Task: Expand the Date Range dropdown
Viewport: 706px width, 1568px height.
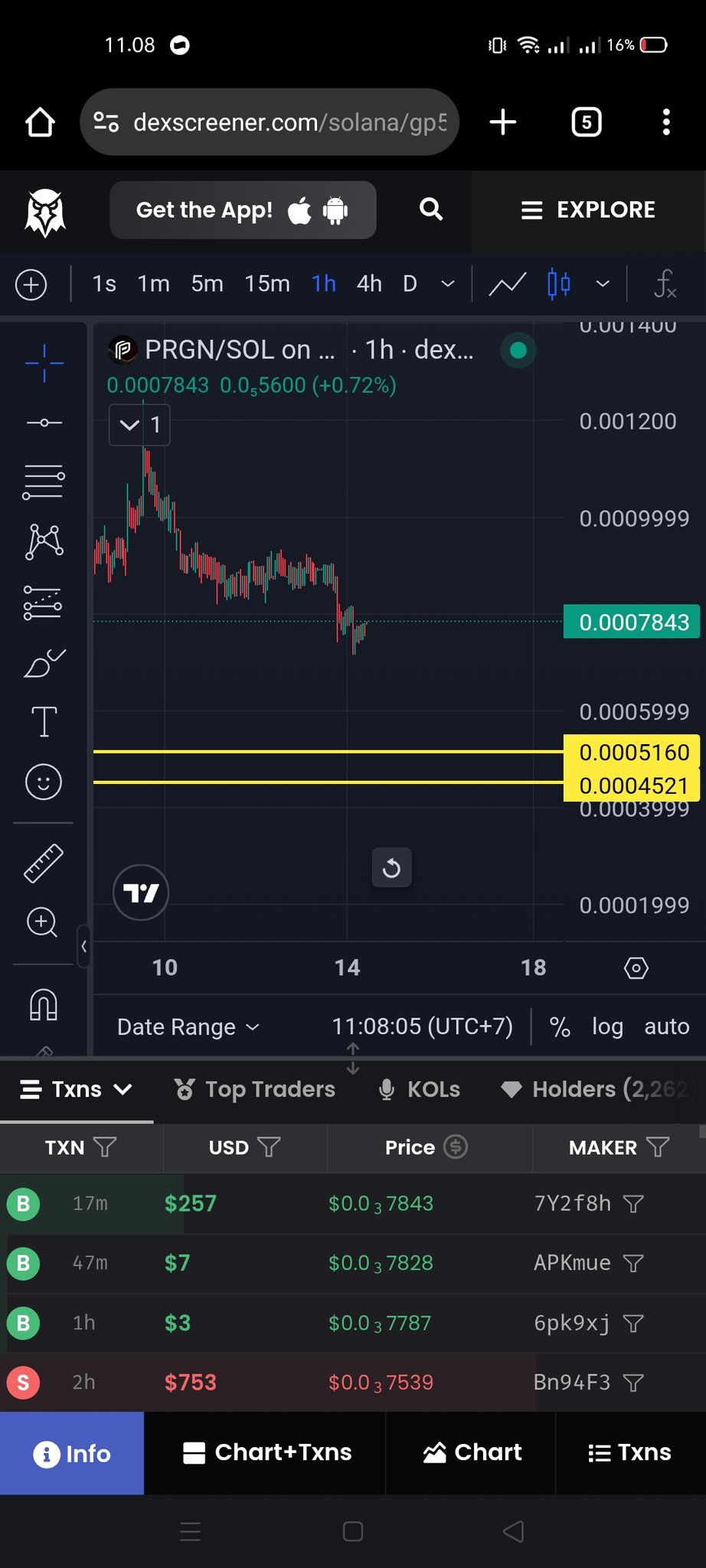Action: coord(188,1027)
